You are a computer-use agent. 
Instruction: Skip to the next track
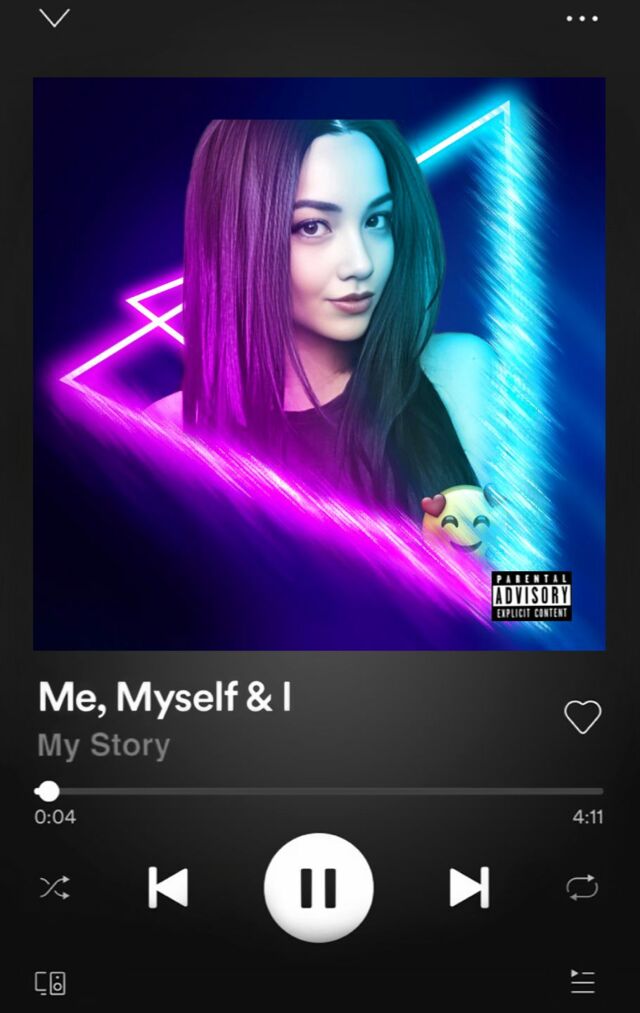click(x=470, y=888)
